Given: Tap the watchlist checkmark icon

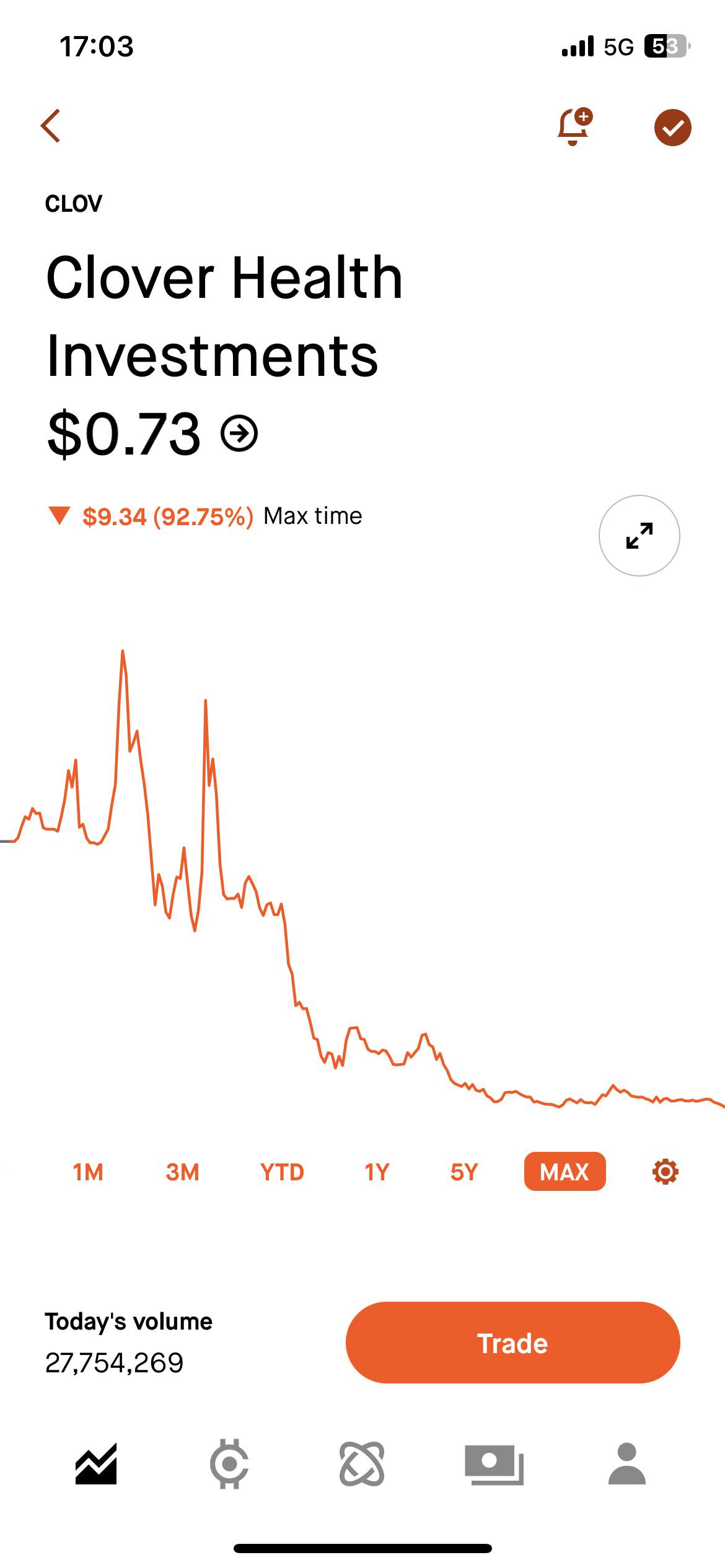Looking at the screenshot, I should pyautogui.click(x=672, y=128).
